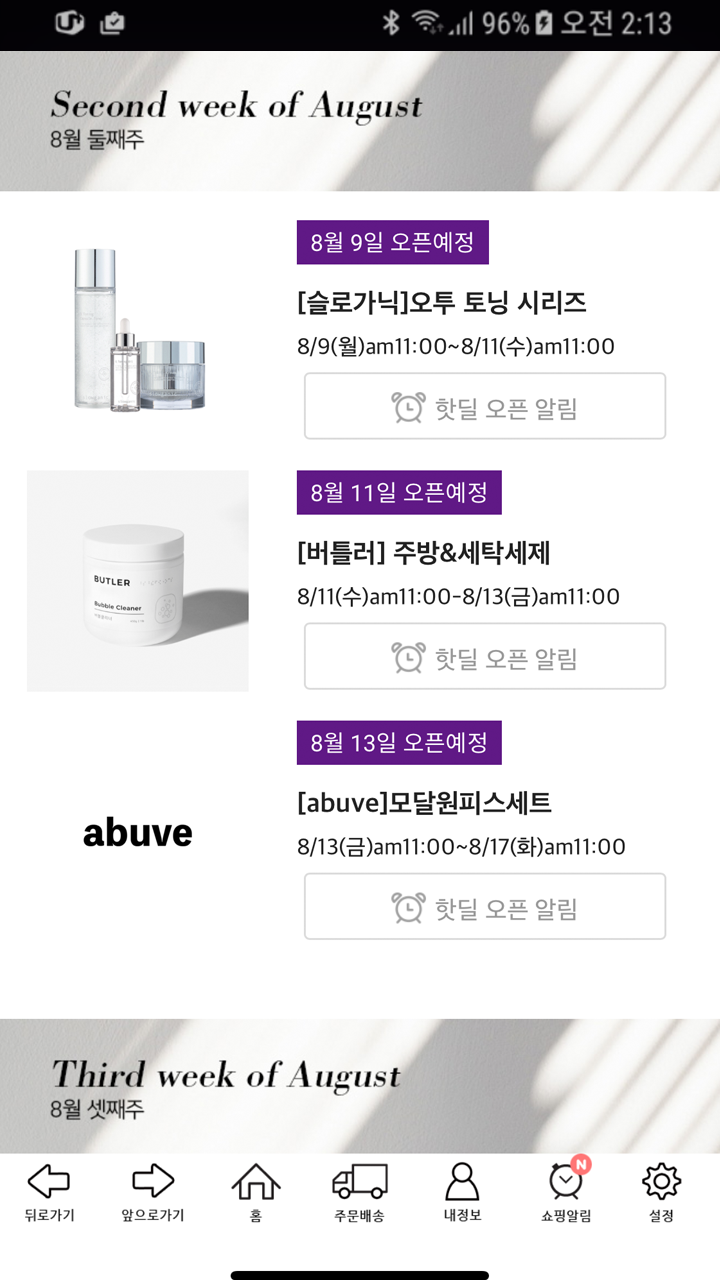Image resolution: width=720 pixels, height=1280 pixels.
Task: Set hot deal open alert for 슬로가닉 오투 토닝 시리즈
Action: tap(485, 407)
